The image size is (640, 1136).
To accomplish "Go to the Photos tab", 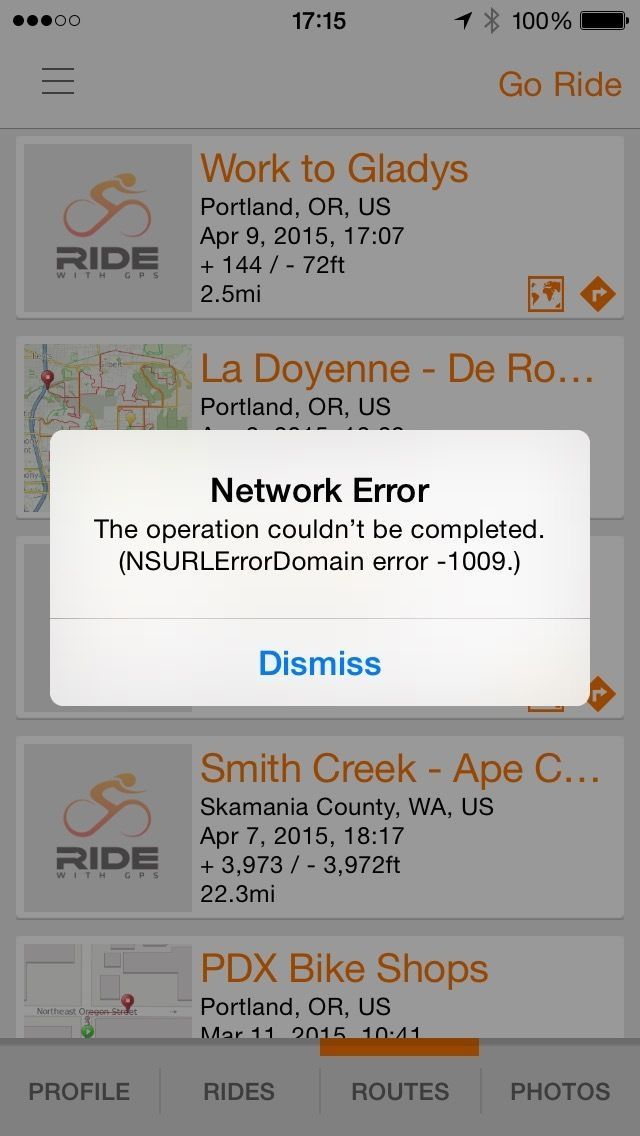I will (x=560, y=1091).
